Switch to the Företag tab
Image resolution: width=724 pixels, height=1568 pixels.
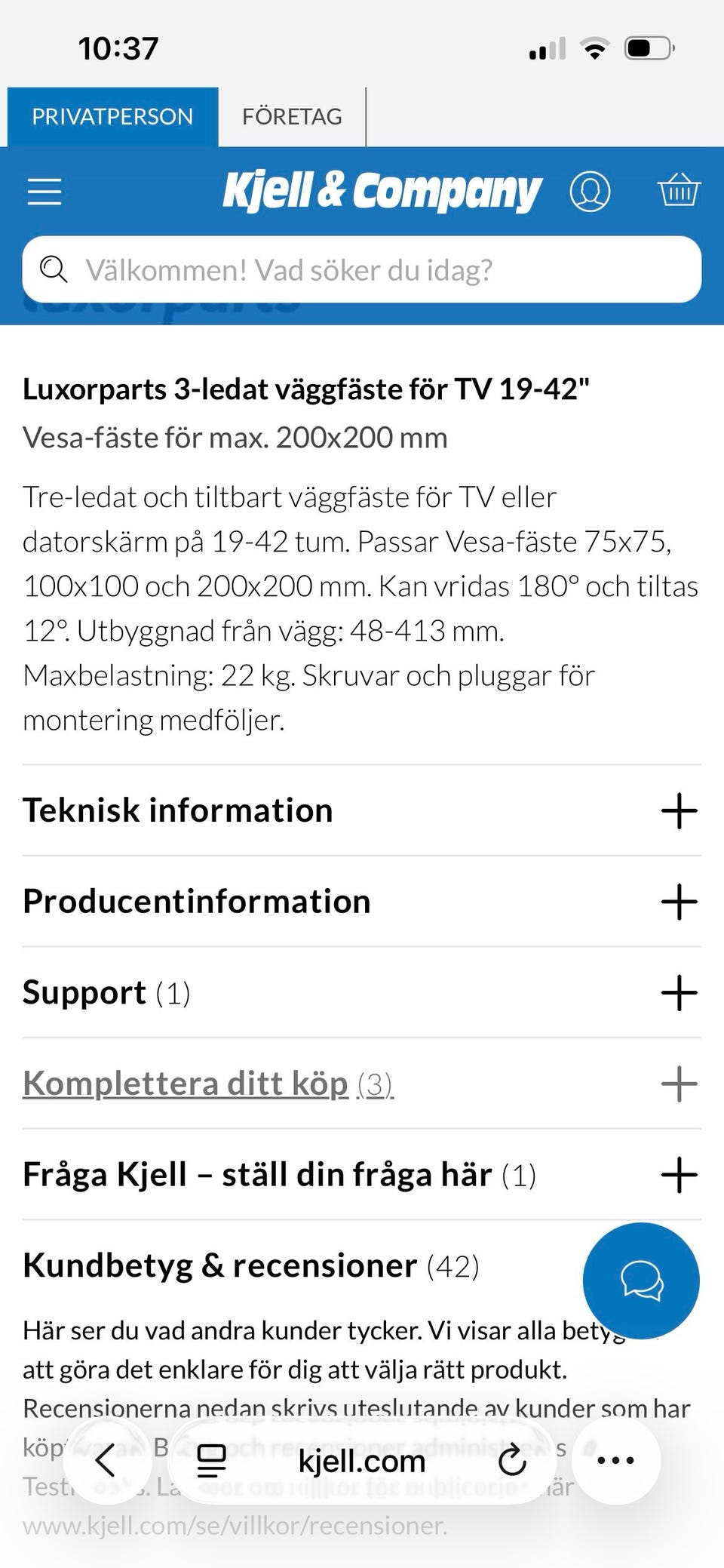[x=292, y=117]
